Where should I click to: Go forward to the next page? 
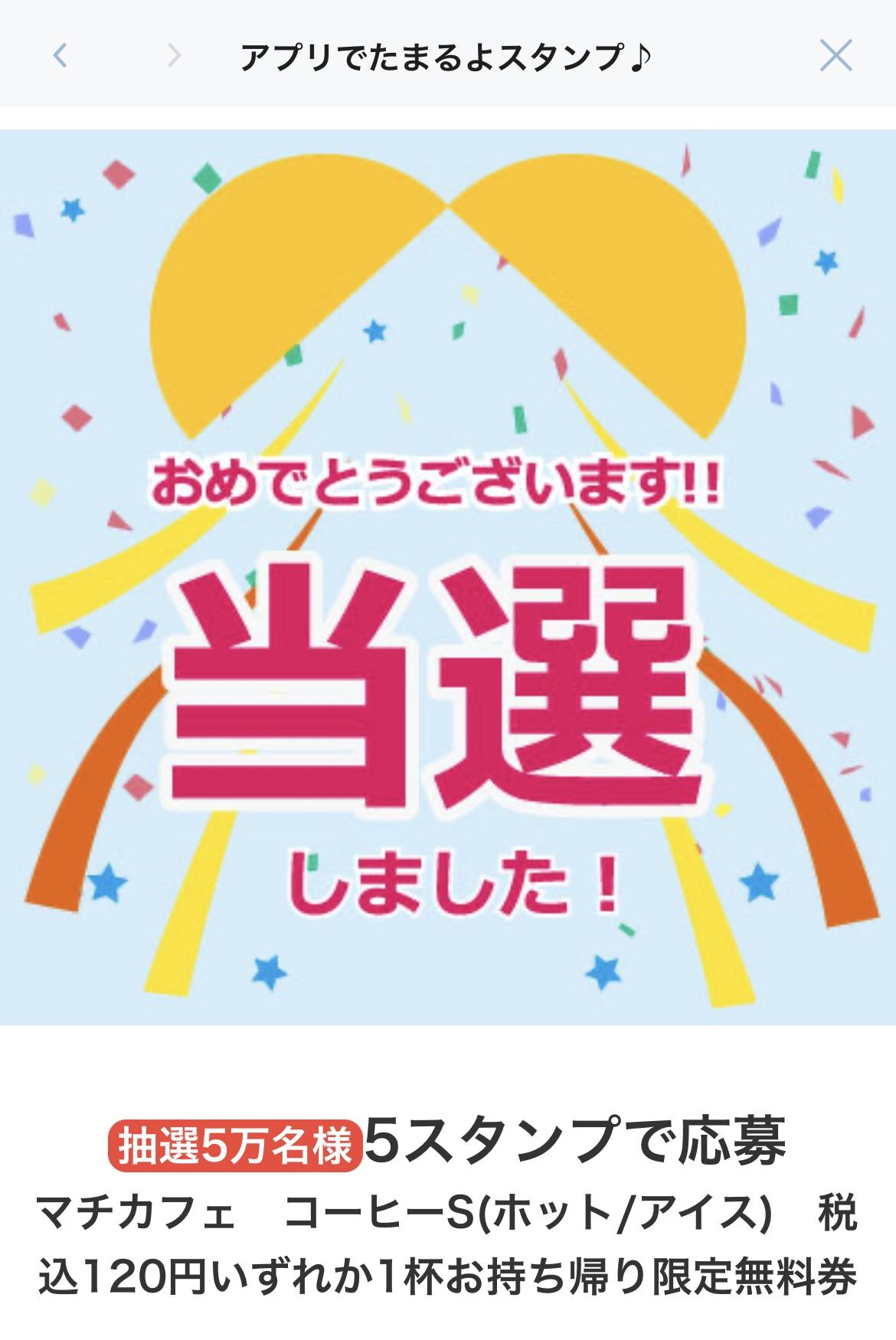[x=174, y=56]
